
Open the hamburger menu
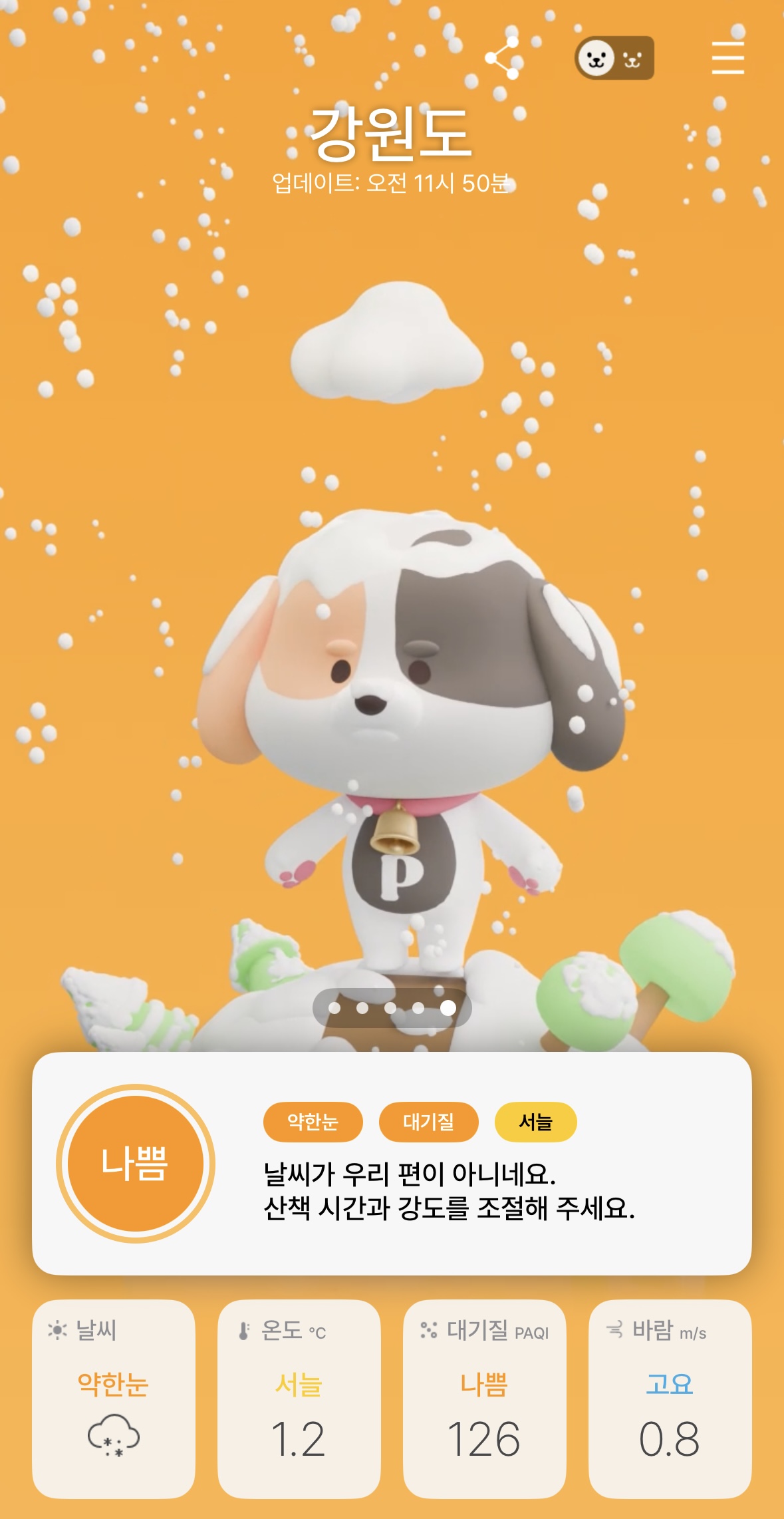click(727, 58)
